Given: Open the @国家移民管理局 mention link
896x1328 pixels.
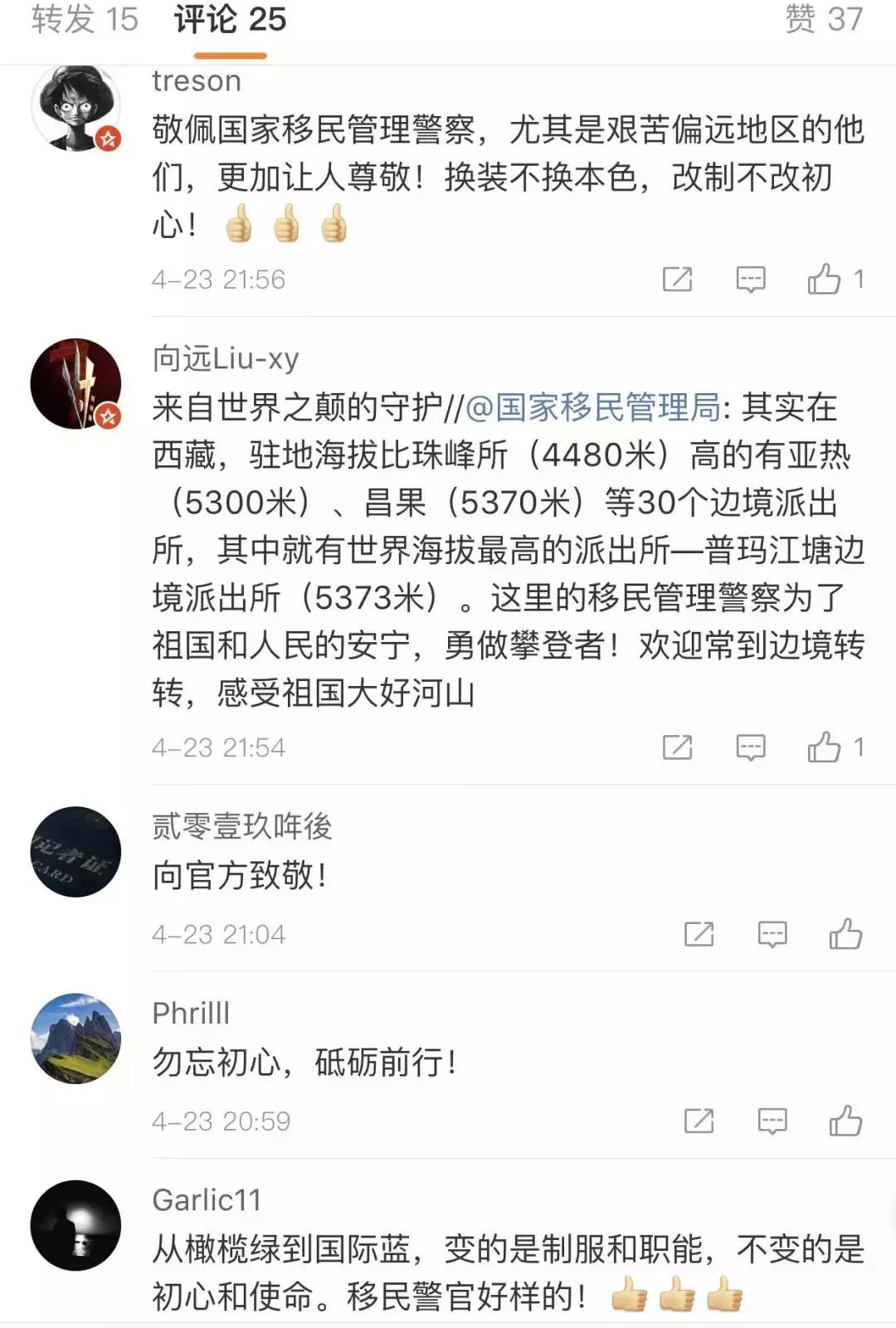Looking at the screenshot, I should (x=592, y=407).
